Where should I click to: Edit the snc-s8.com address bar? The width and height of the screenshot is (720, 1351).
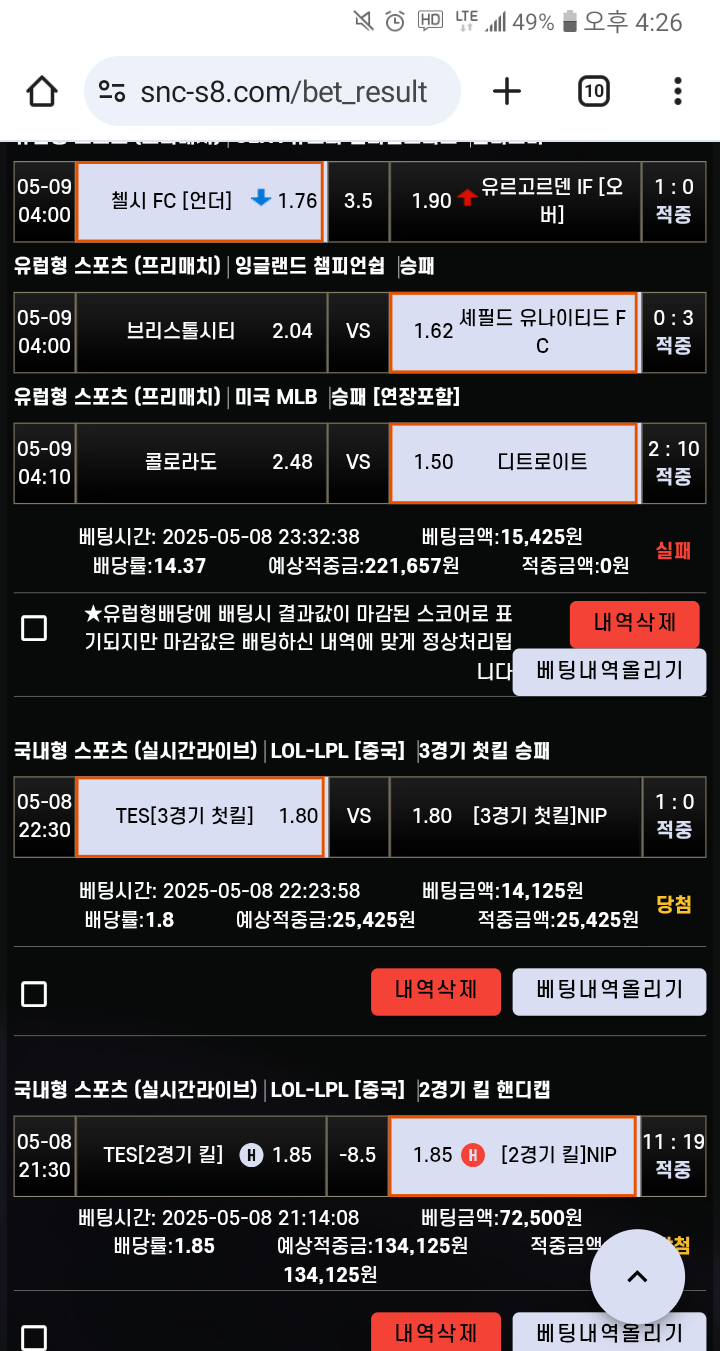pos(283,92)
